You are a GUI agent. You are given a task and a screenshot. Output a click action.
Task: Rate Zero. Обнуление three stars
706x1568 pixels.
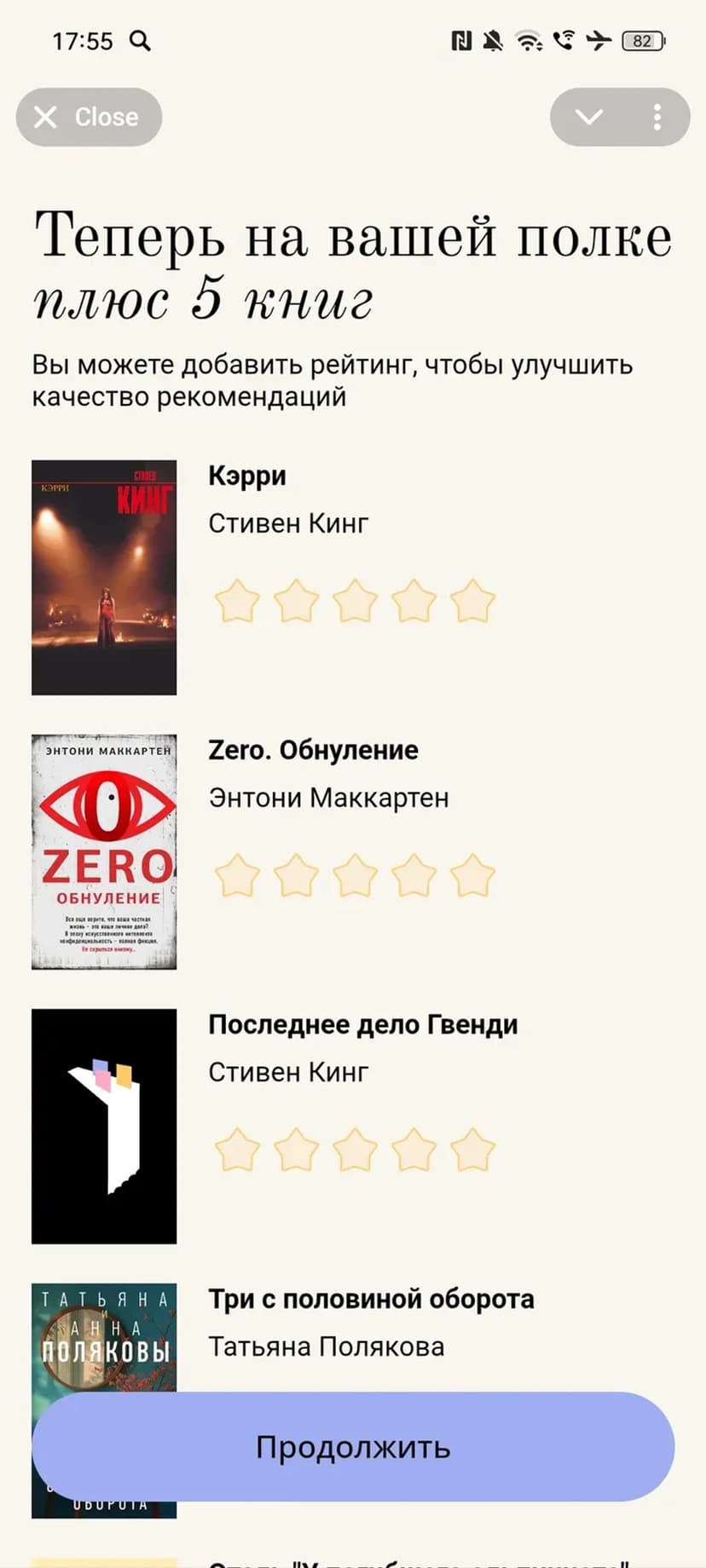355,875
